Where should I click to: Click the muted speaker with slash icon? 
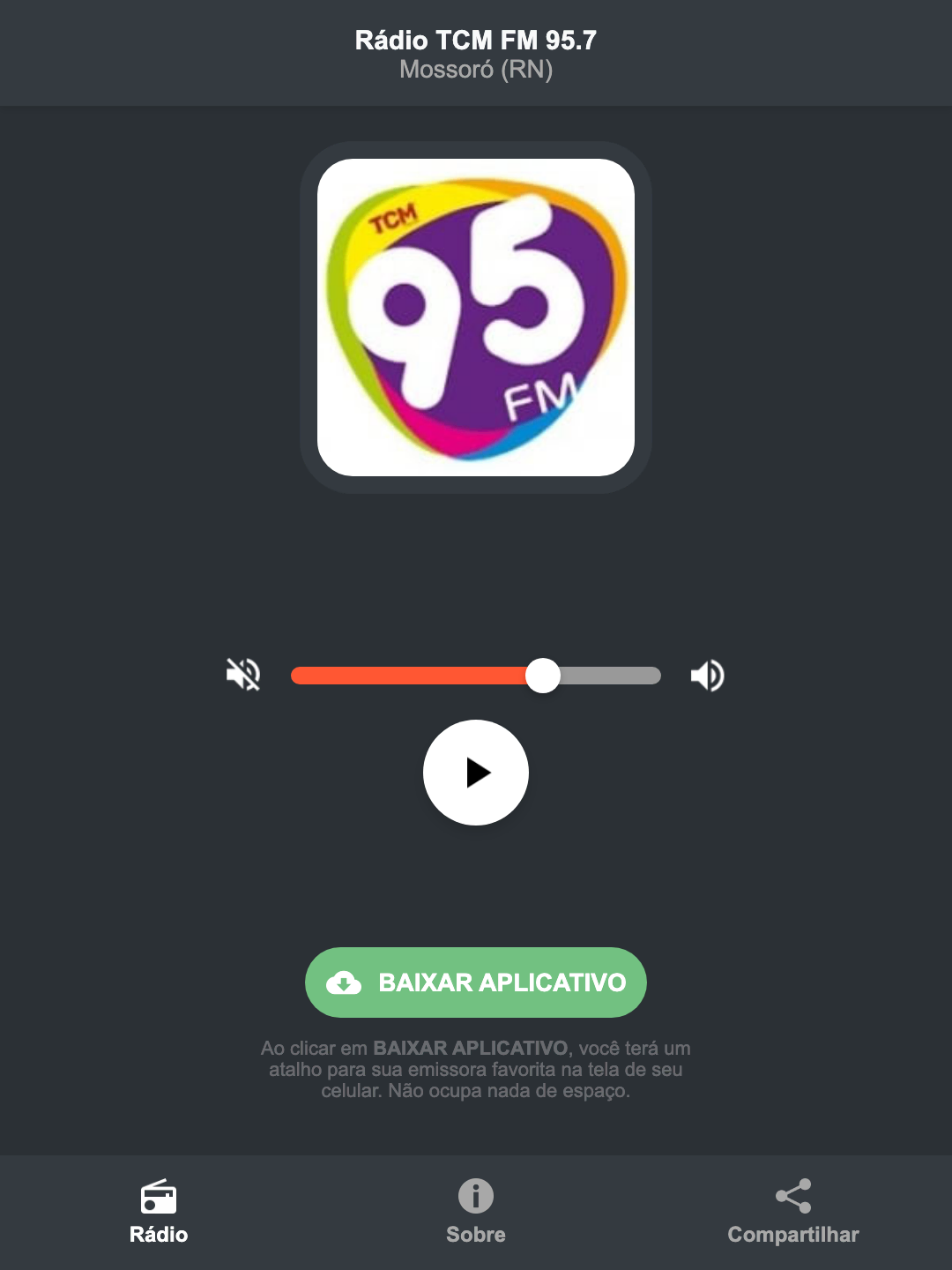point(243,675)
